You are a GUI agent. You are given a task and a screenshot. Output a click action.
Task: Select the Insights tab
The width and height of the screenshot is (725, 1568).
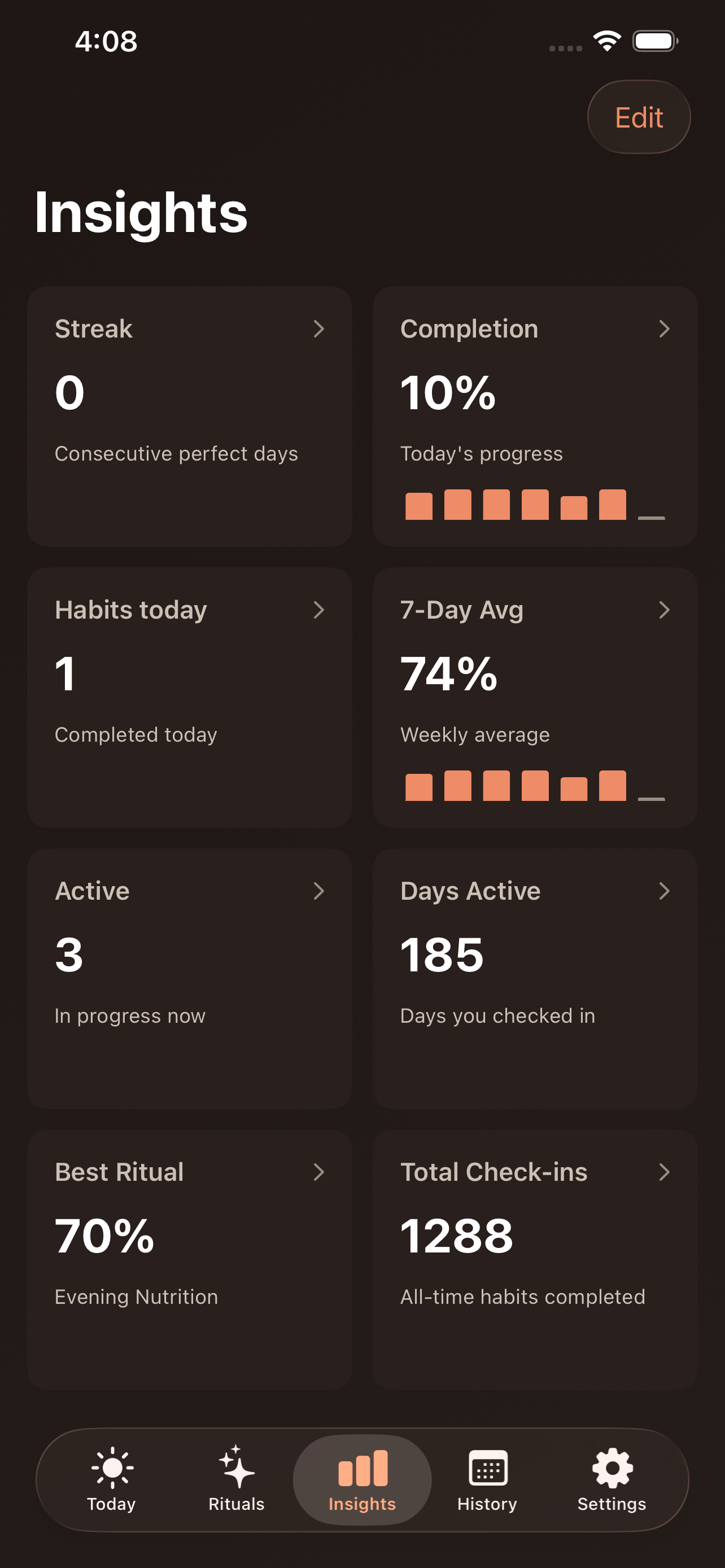[x=362, y=1479]
